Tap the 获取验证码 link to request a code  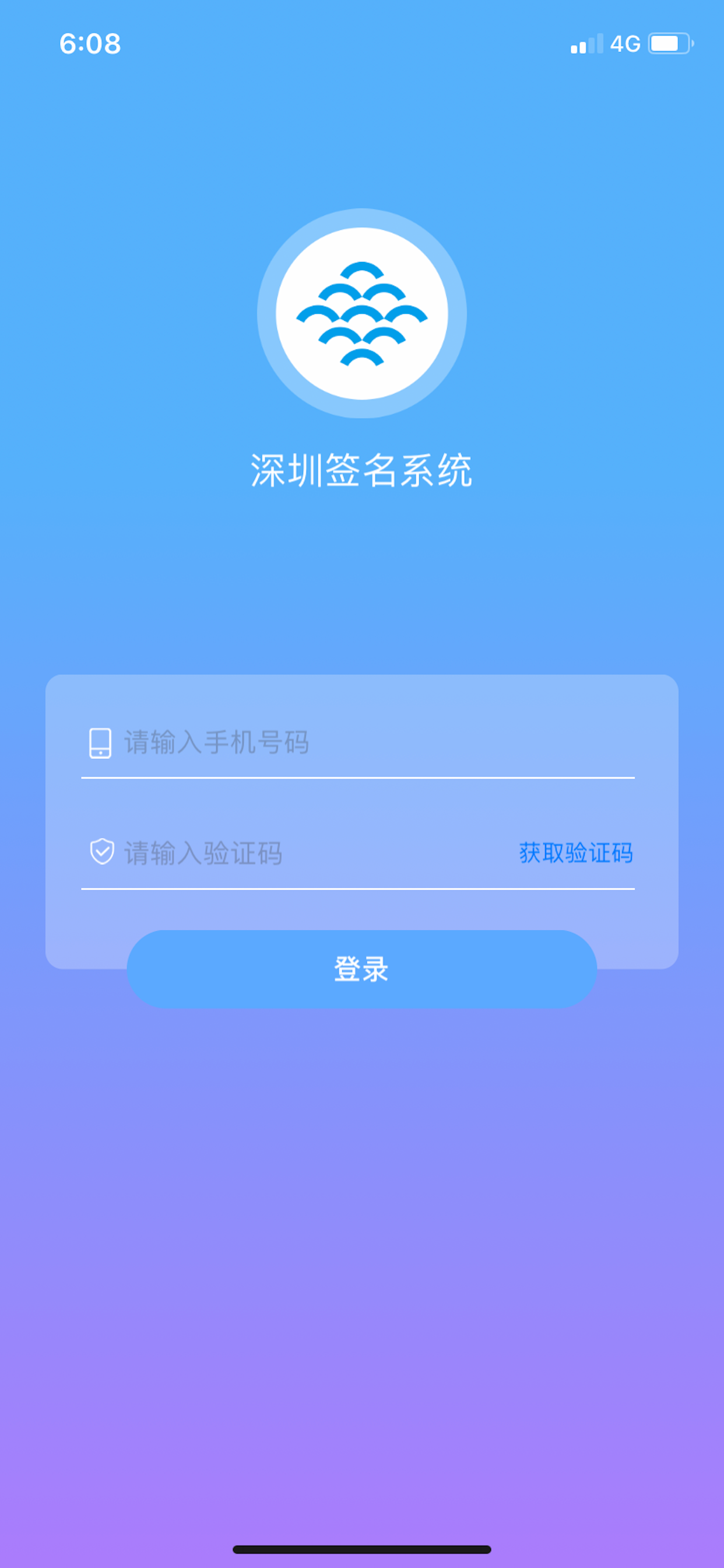click(x=575, y=852)
